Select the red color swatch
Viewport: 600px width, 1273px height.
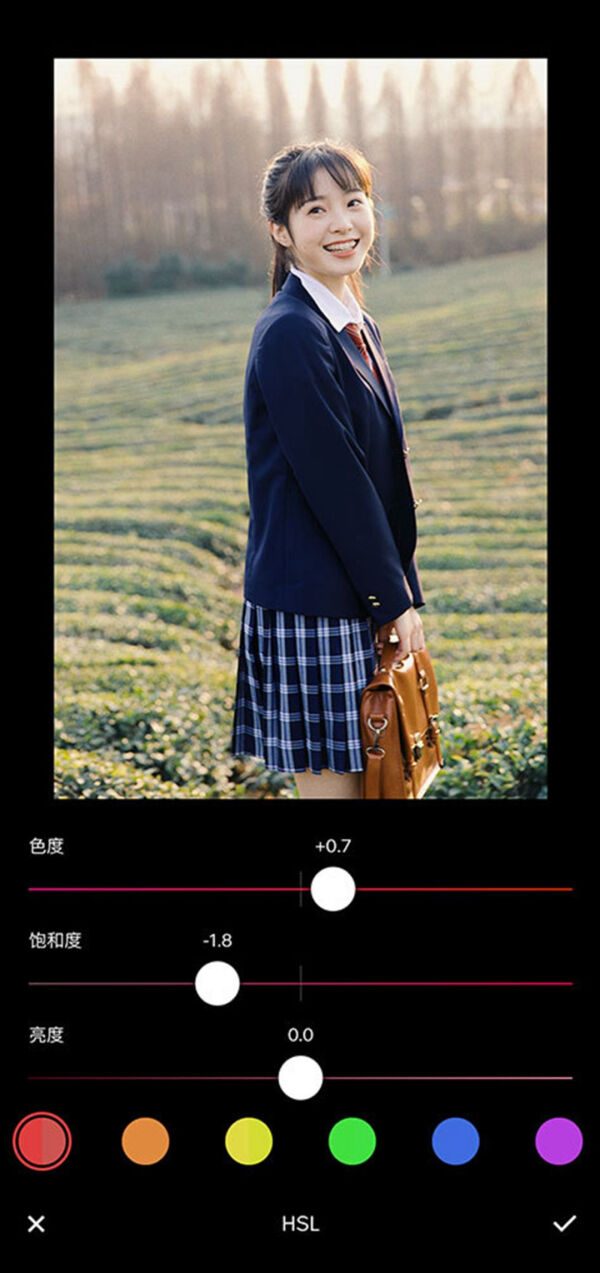point(42,1141)
